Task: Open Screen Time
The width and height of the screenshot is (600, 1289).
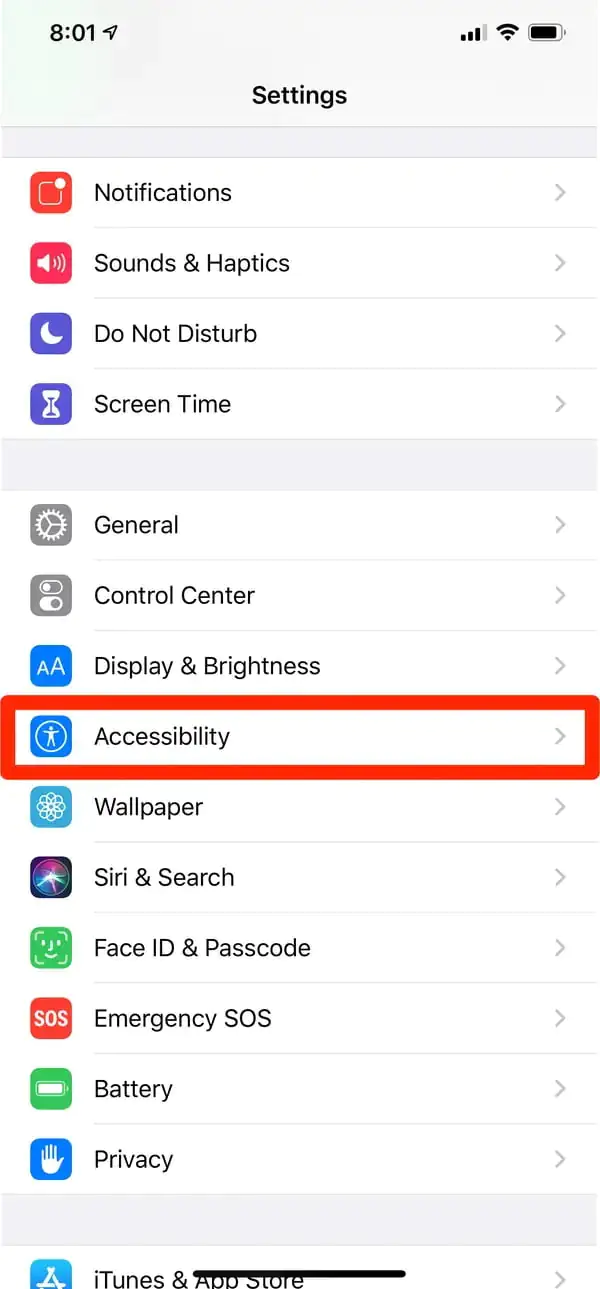Action: pyautogui.click(x=300, y=404)
